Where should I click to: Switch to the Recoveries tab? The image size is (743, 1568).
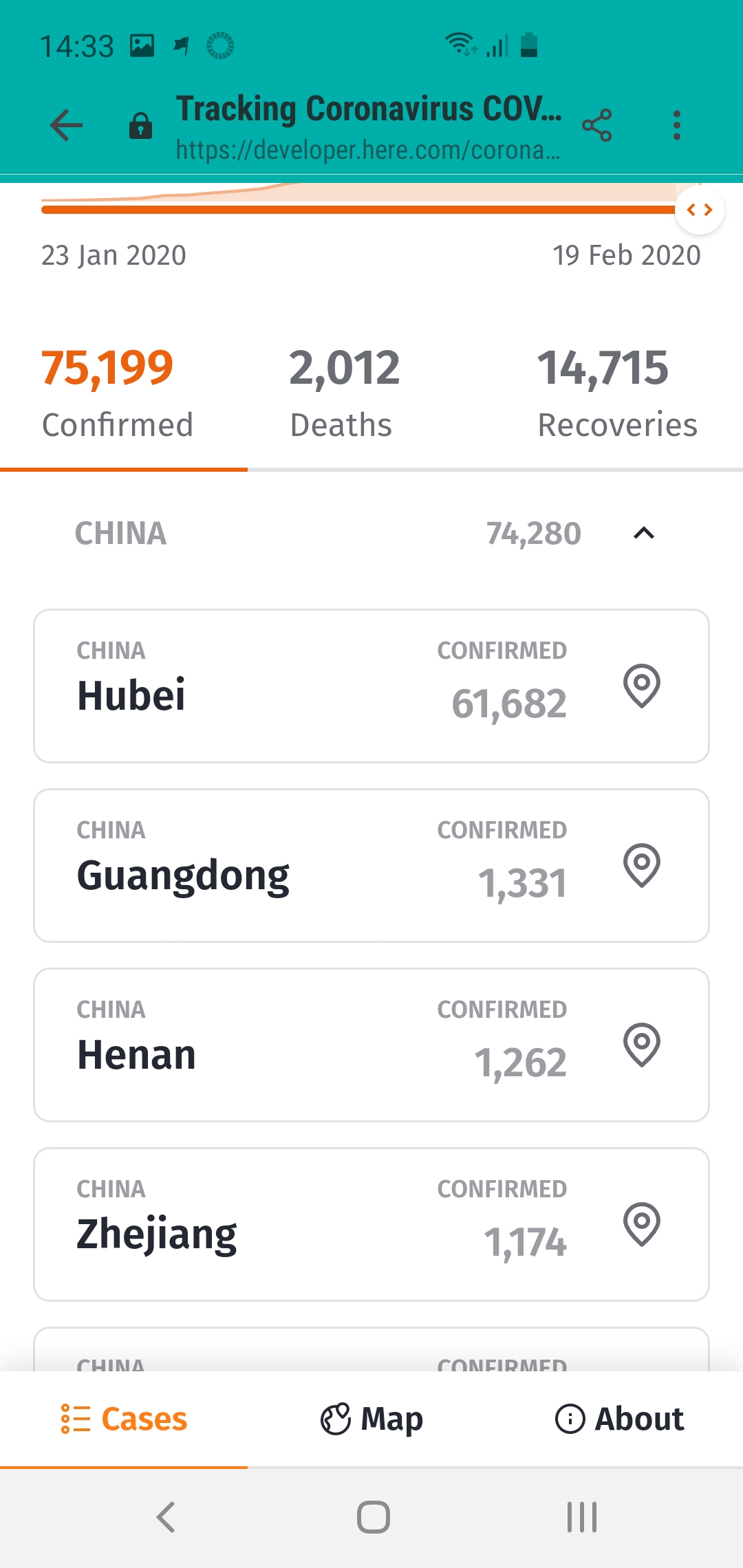tap(616, 393)
